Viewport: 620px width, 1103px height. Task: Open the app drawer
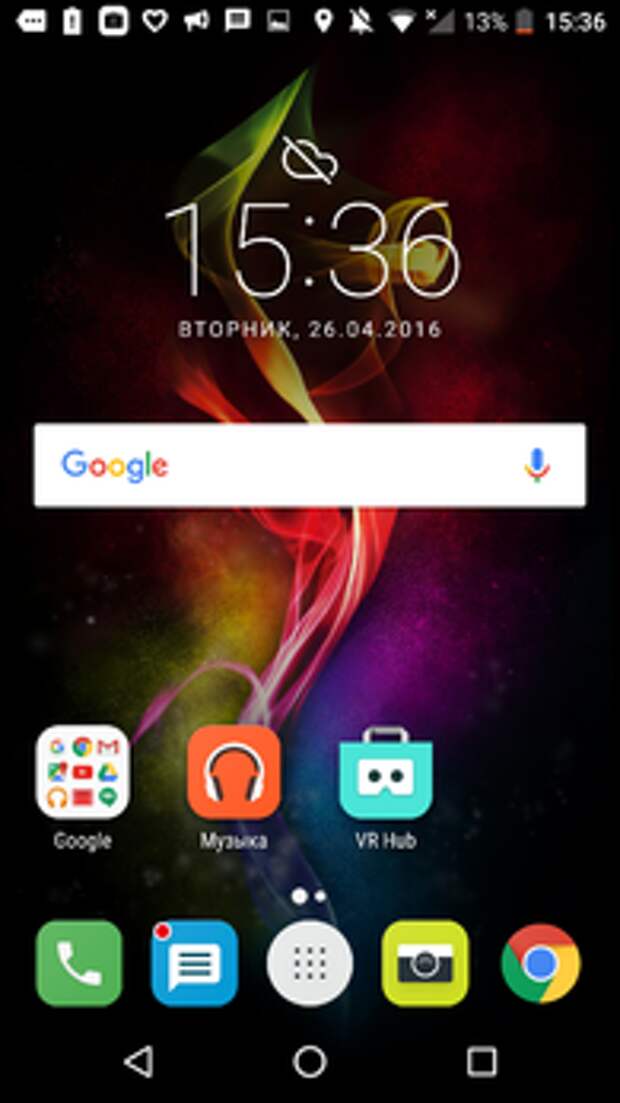point(310,963)
